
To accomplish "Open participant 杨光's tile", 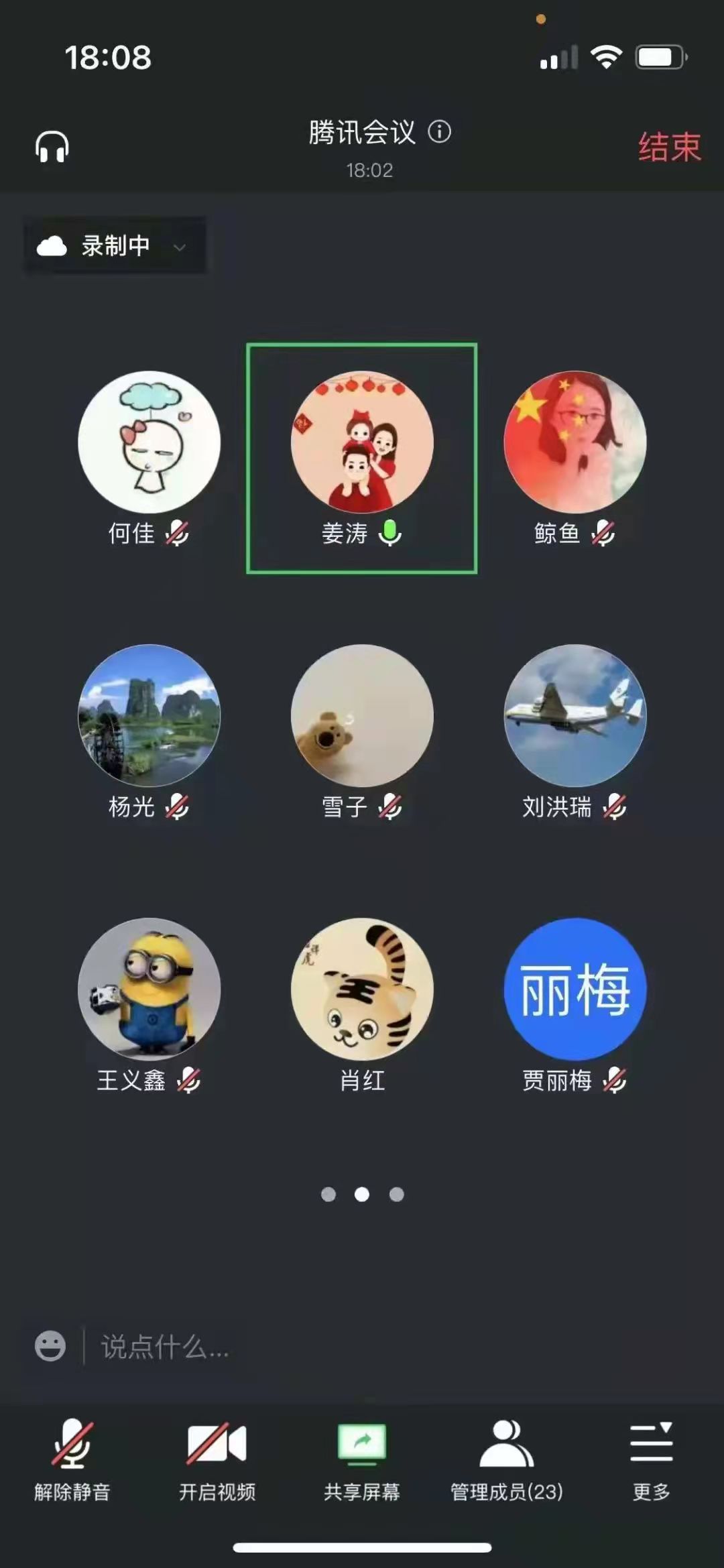I will (x=149, y=715).
